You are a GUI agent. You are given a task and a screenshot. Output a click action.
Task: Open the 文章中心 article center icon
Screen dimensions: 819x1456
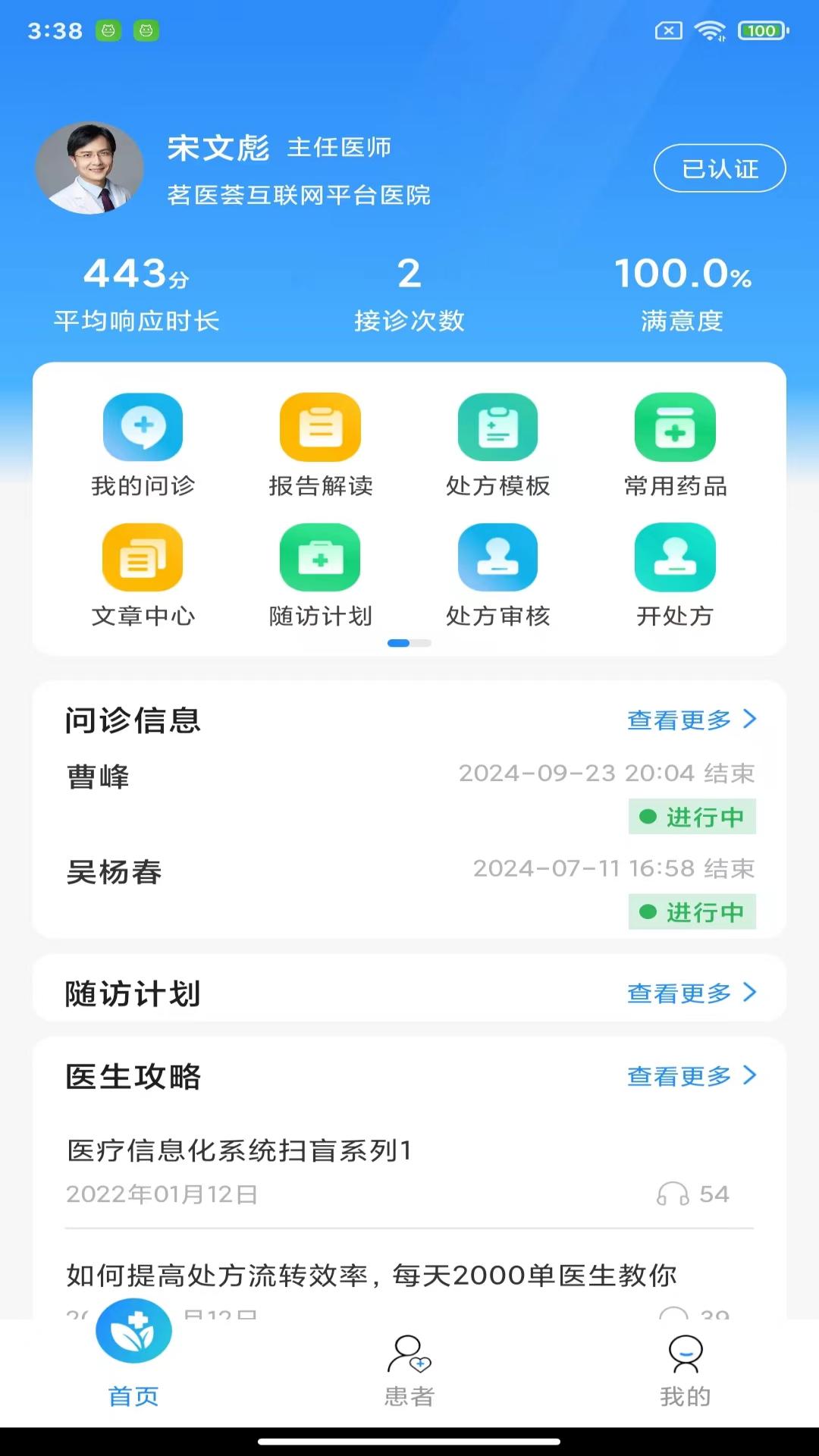pos(143,557)
